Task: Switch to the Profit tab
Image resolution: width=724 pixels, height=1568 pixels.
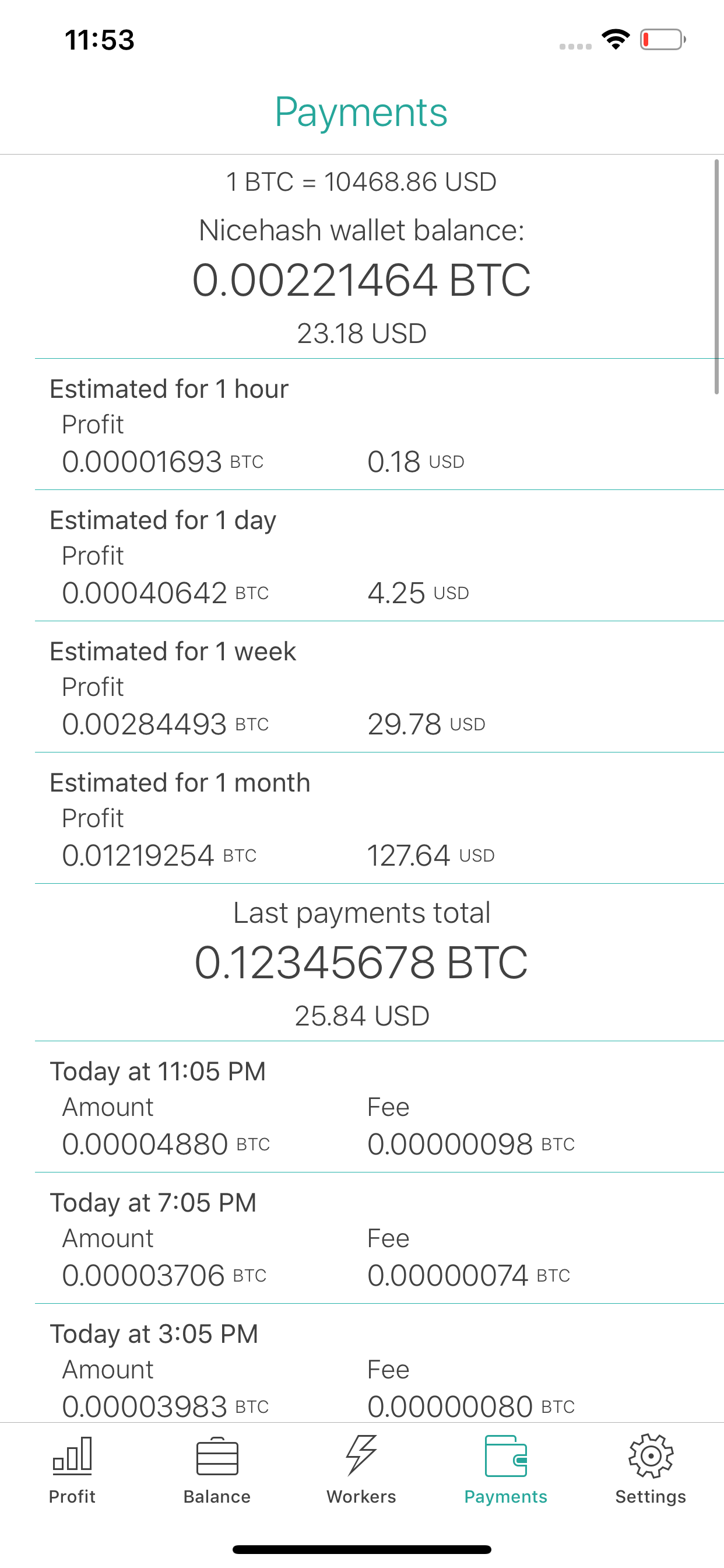Action: point(72,1470)
